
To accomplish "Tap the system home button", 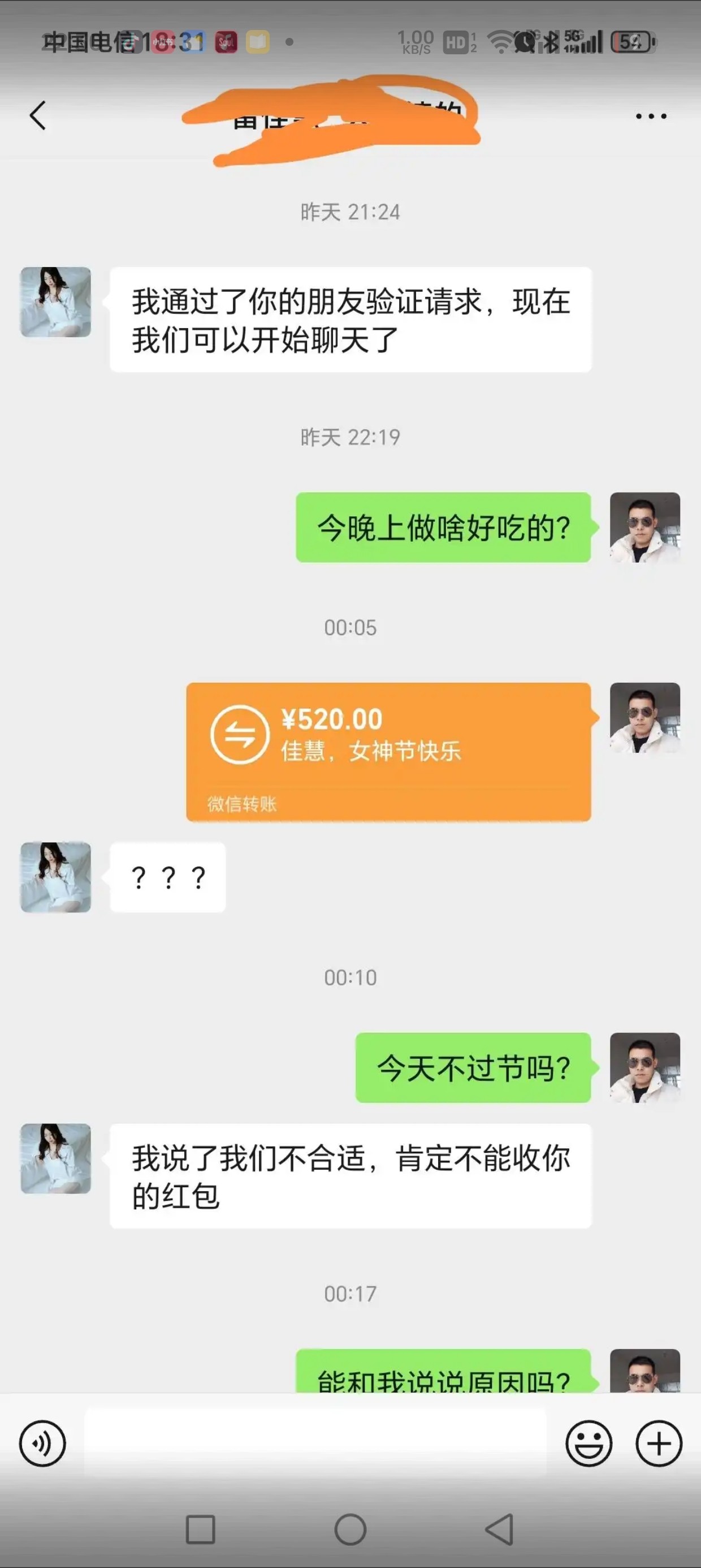I will pyautogui.click(x=350, y=1530).
